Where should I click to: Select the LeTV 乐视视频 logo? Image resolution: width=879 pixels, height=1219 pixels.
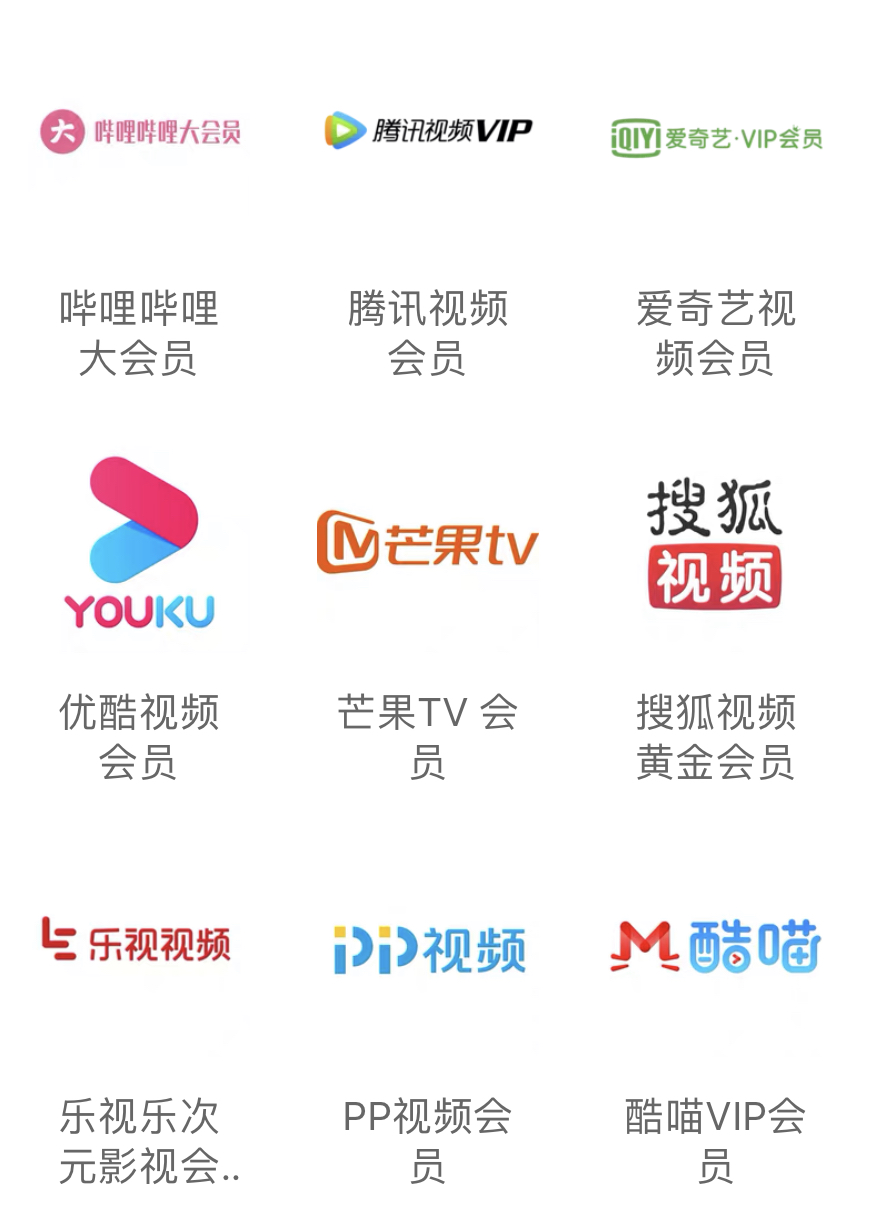pyautogui.click(x=139, y=945)
